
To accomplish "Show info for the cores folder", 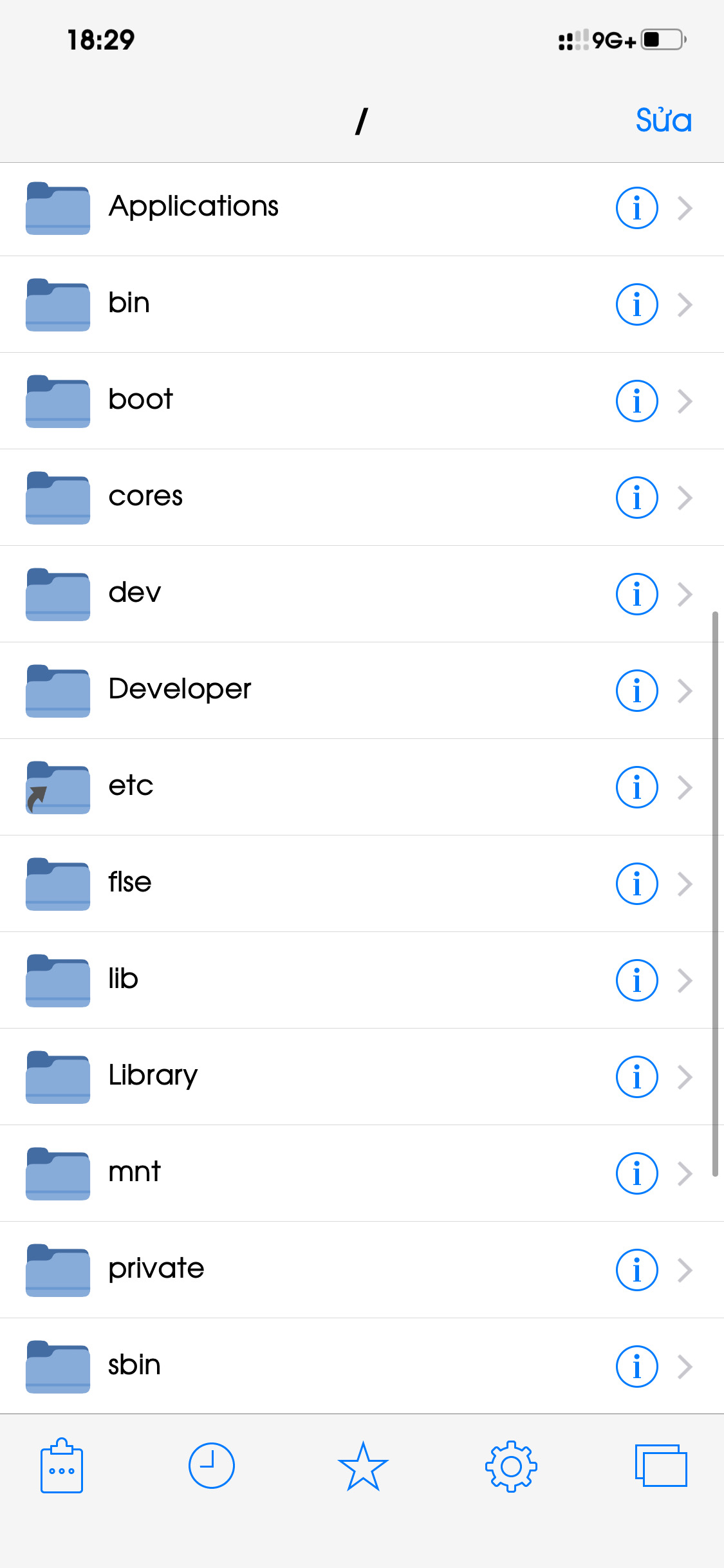I will 636,498.
